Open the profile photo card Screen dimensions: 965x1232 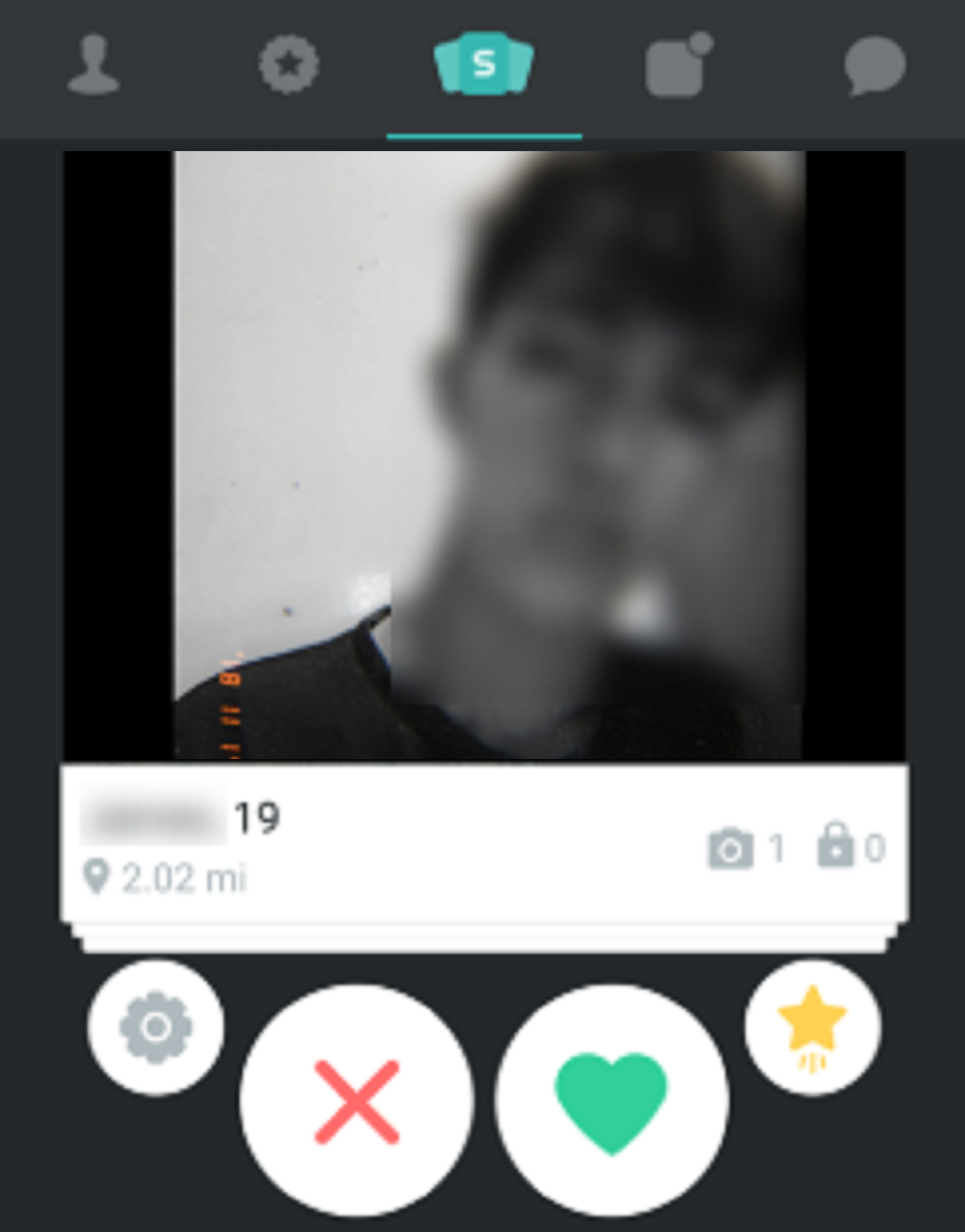pos(484,455)
